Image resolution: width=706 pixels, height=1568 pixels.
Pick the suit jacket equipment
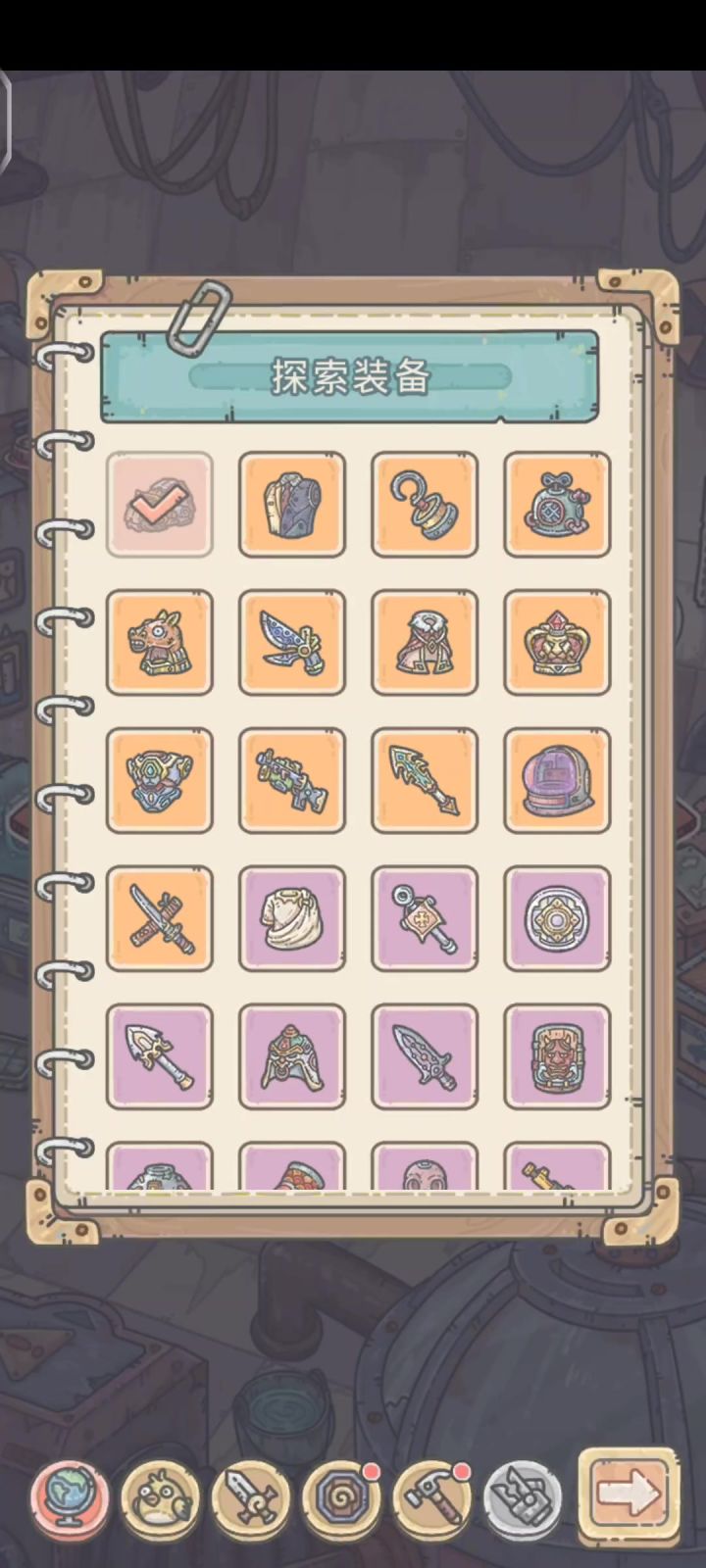(292, 505)
